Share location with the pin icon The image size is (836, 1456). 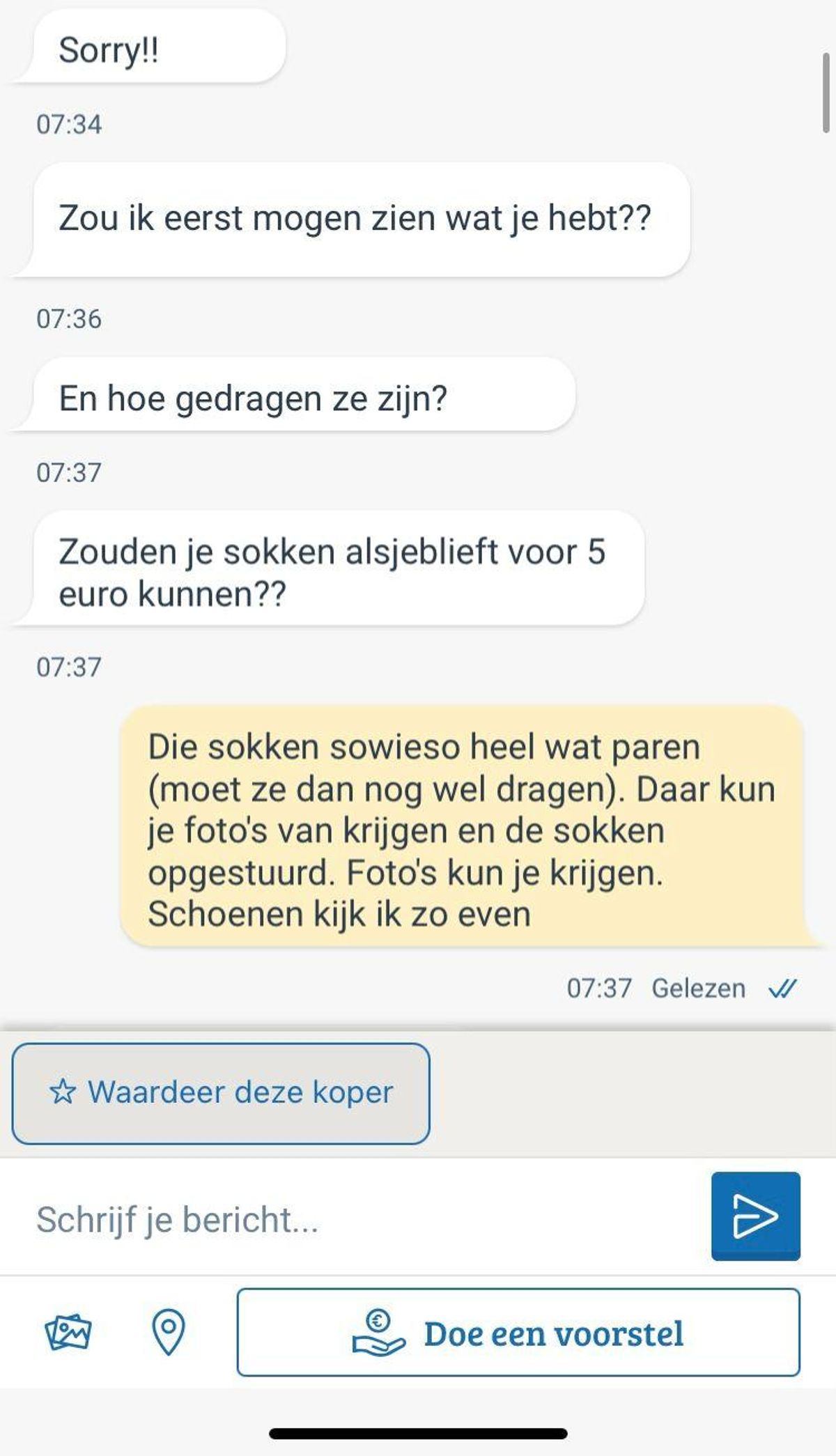[x=168, y=1332]
